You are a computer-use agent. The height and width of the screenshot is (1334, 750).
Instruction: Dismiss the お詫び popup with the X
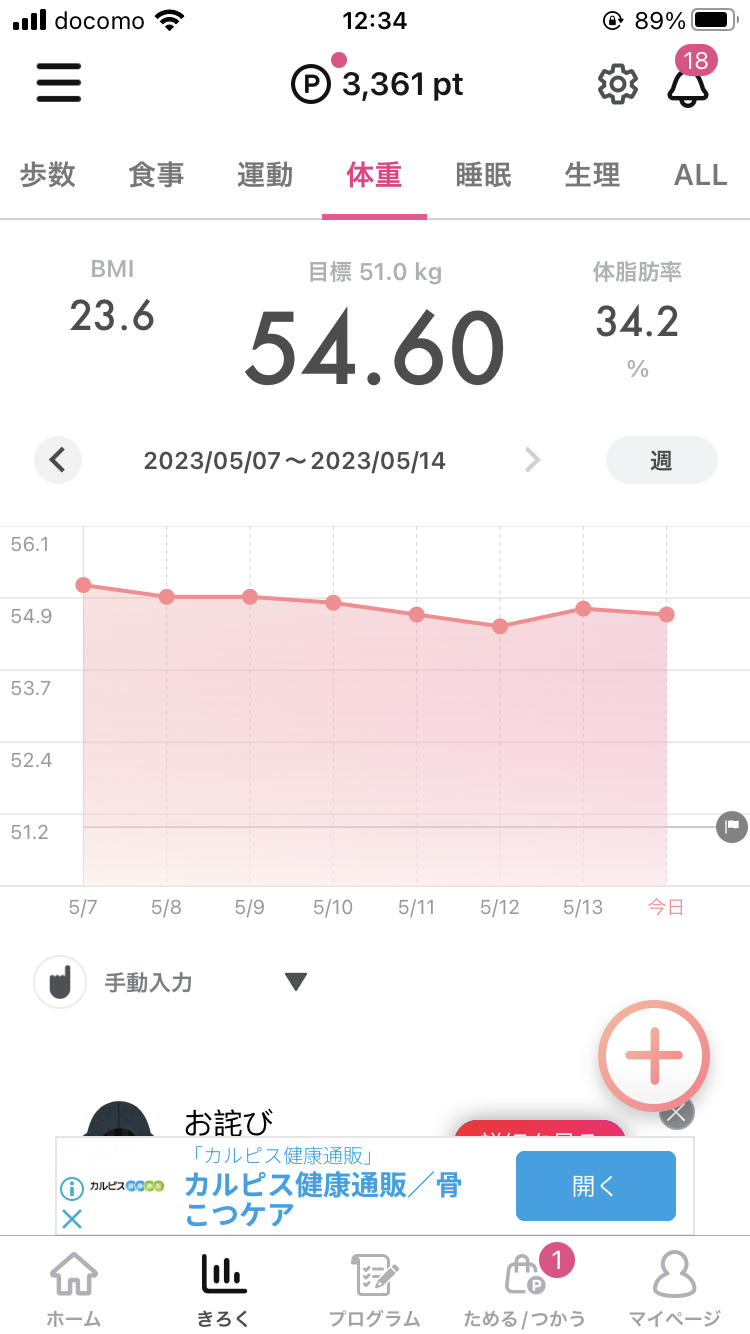(678, 1113)
